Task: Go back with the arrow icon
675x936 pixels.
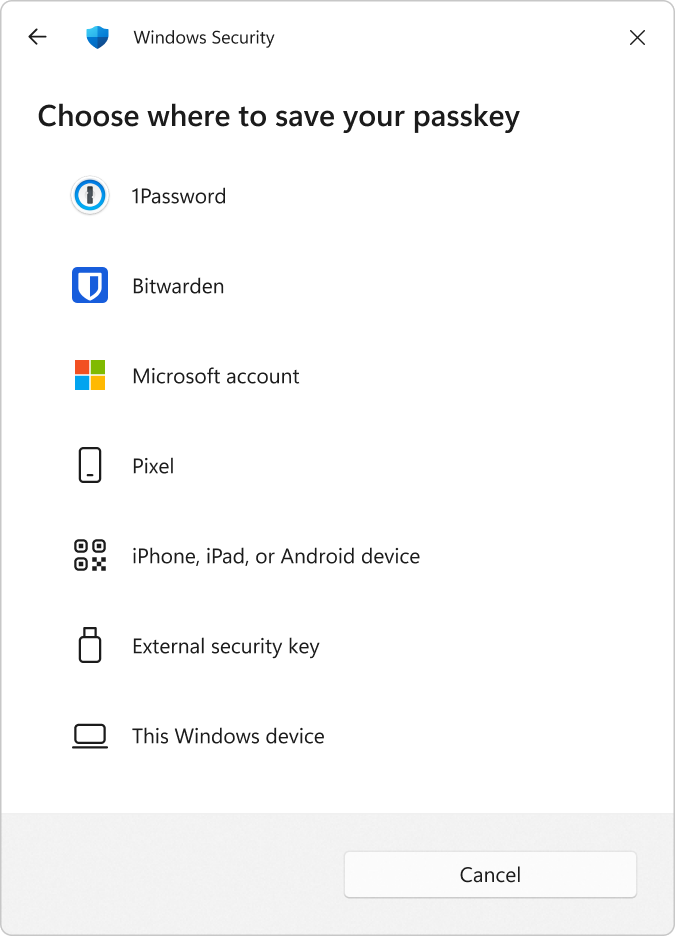Action: 37,38
